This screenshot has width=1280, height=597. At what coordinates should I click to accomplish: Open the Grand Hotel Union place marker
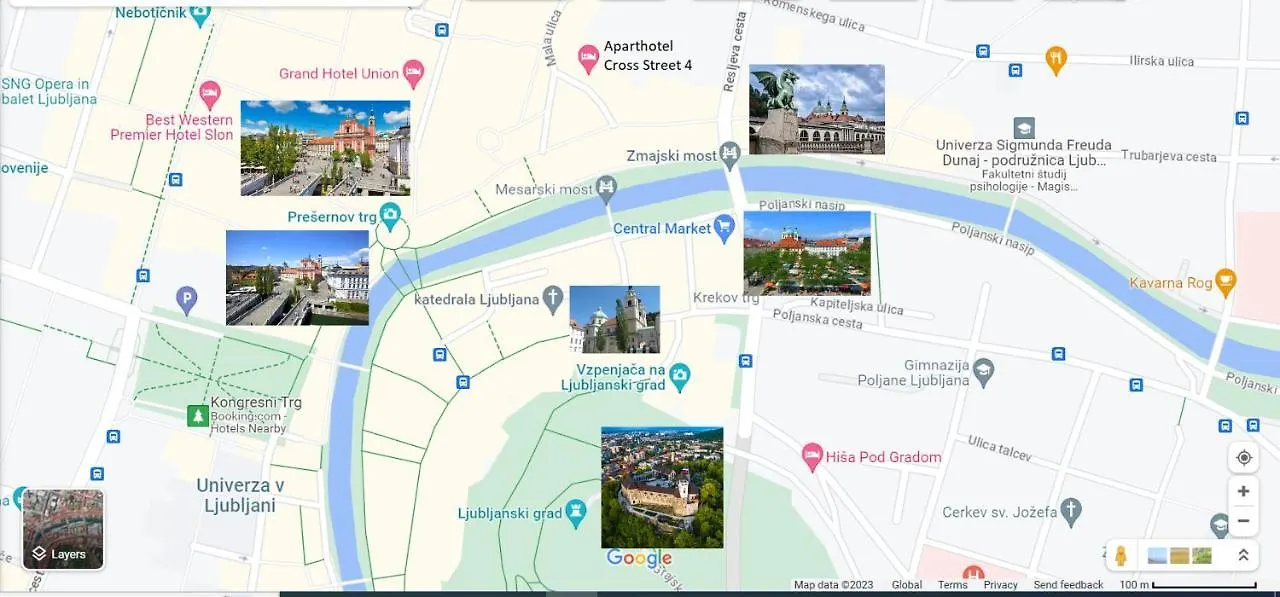click(x=413, y=73)
